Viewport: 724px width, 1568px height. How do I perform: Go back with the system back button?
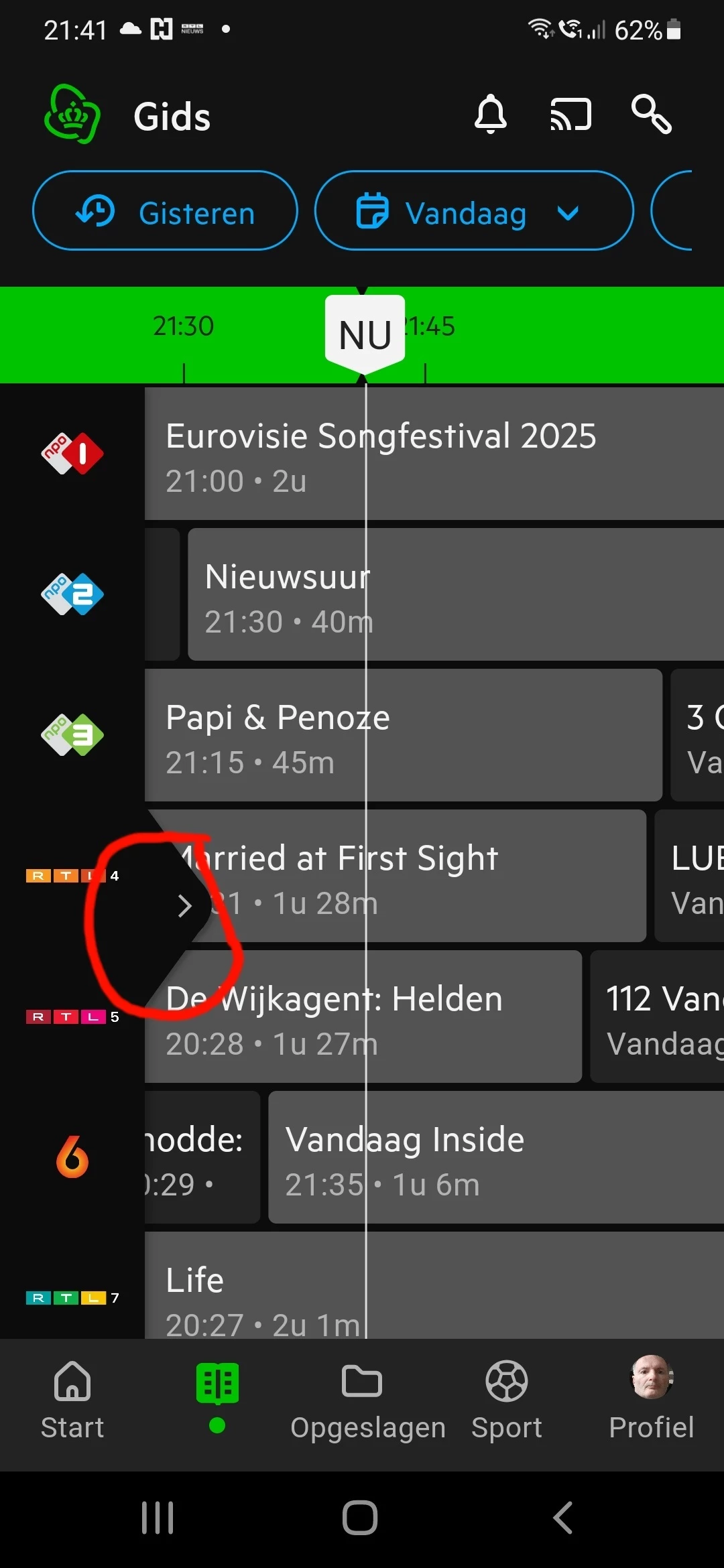(563, 1518)
